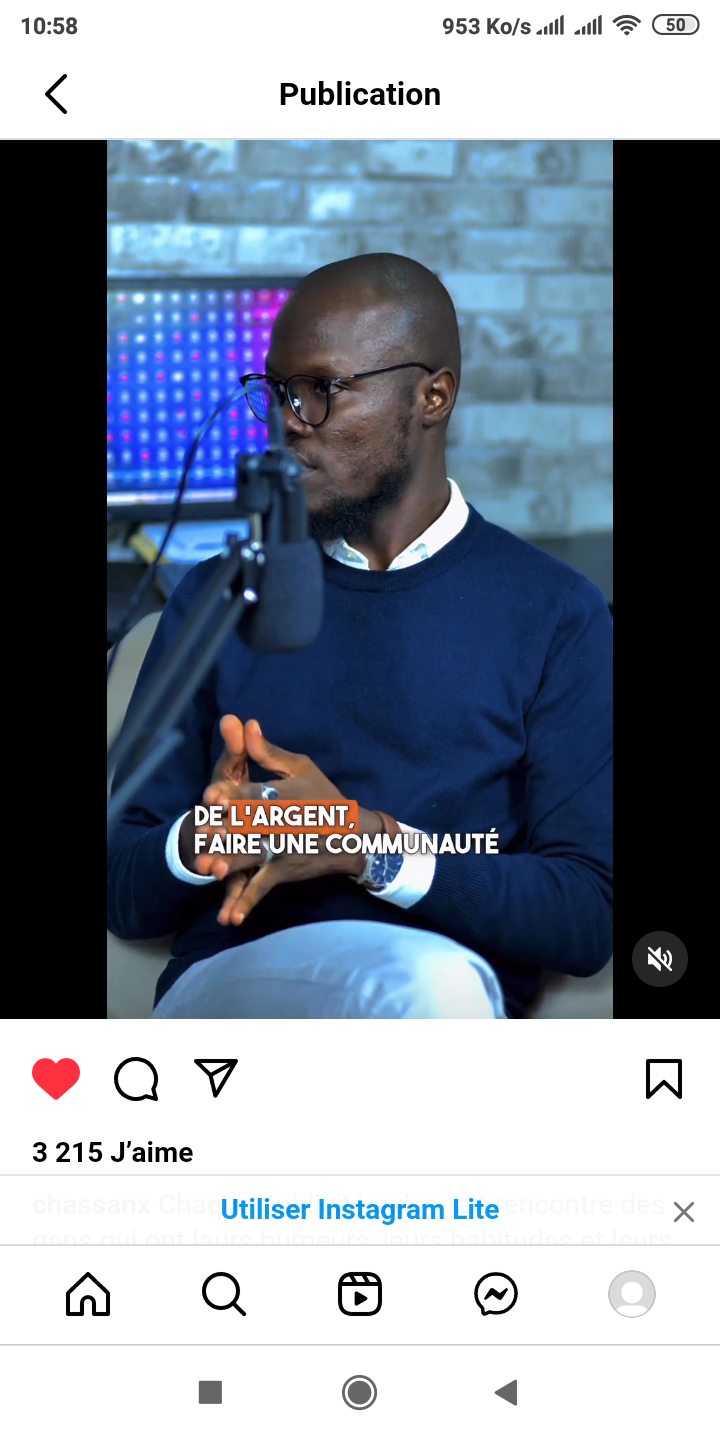Unmute the video sound
This screenshot has height=1440, width=720.
pyautogui.click(x=659, y=960)
